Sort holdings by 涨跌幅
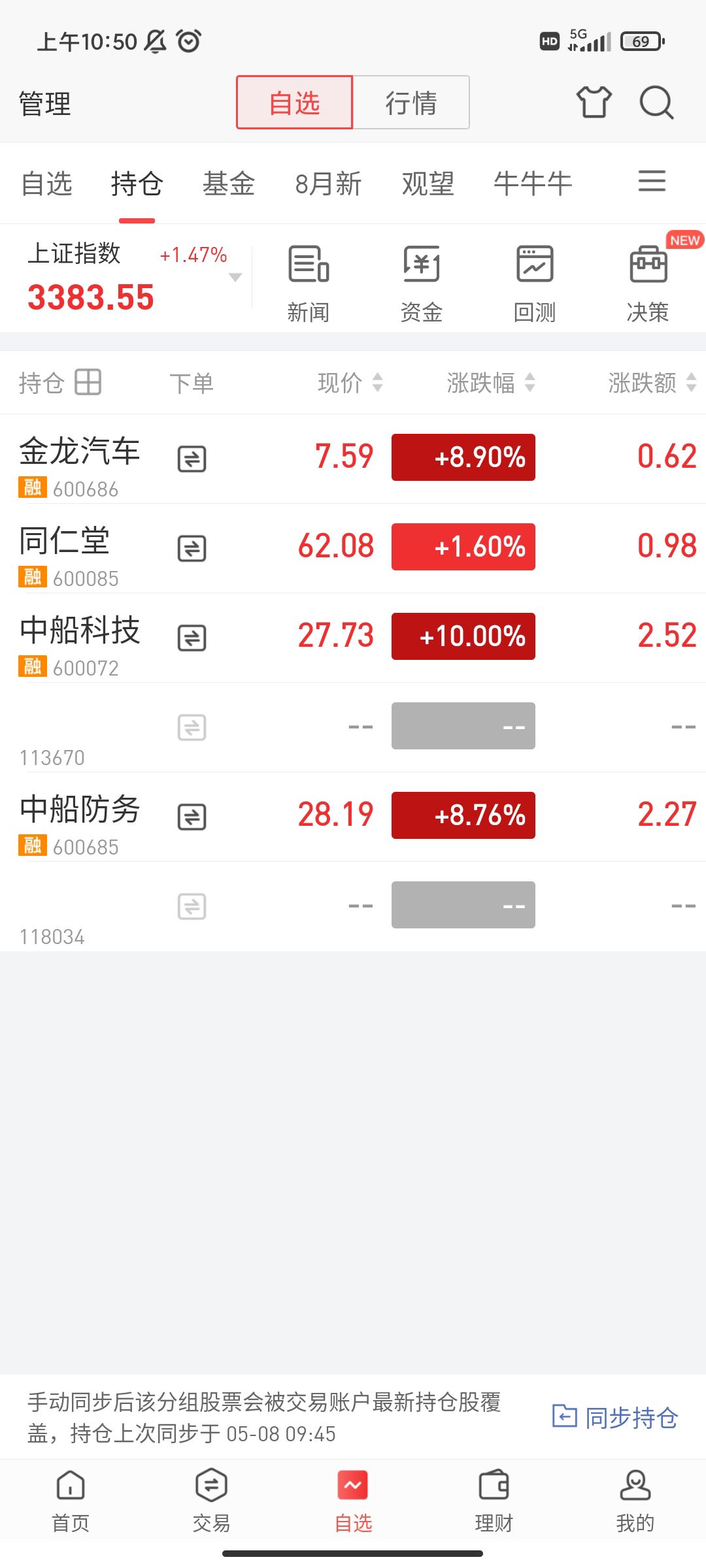The image size is (706, 1568). tap(490, 383)
